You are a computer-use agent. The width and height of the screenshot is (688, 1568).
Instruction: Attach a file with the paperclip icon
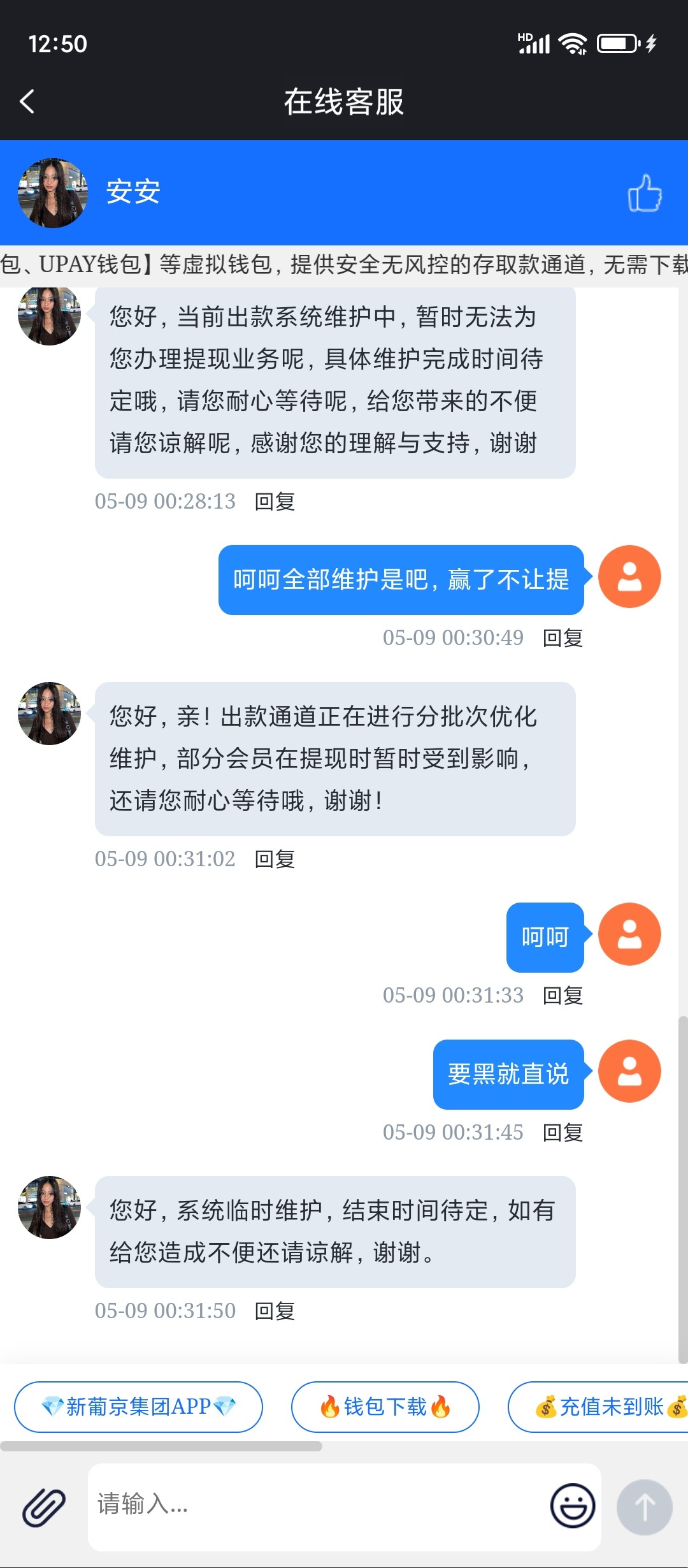click(x=44, y=1507)
